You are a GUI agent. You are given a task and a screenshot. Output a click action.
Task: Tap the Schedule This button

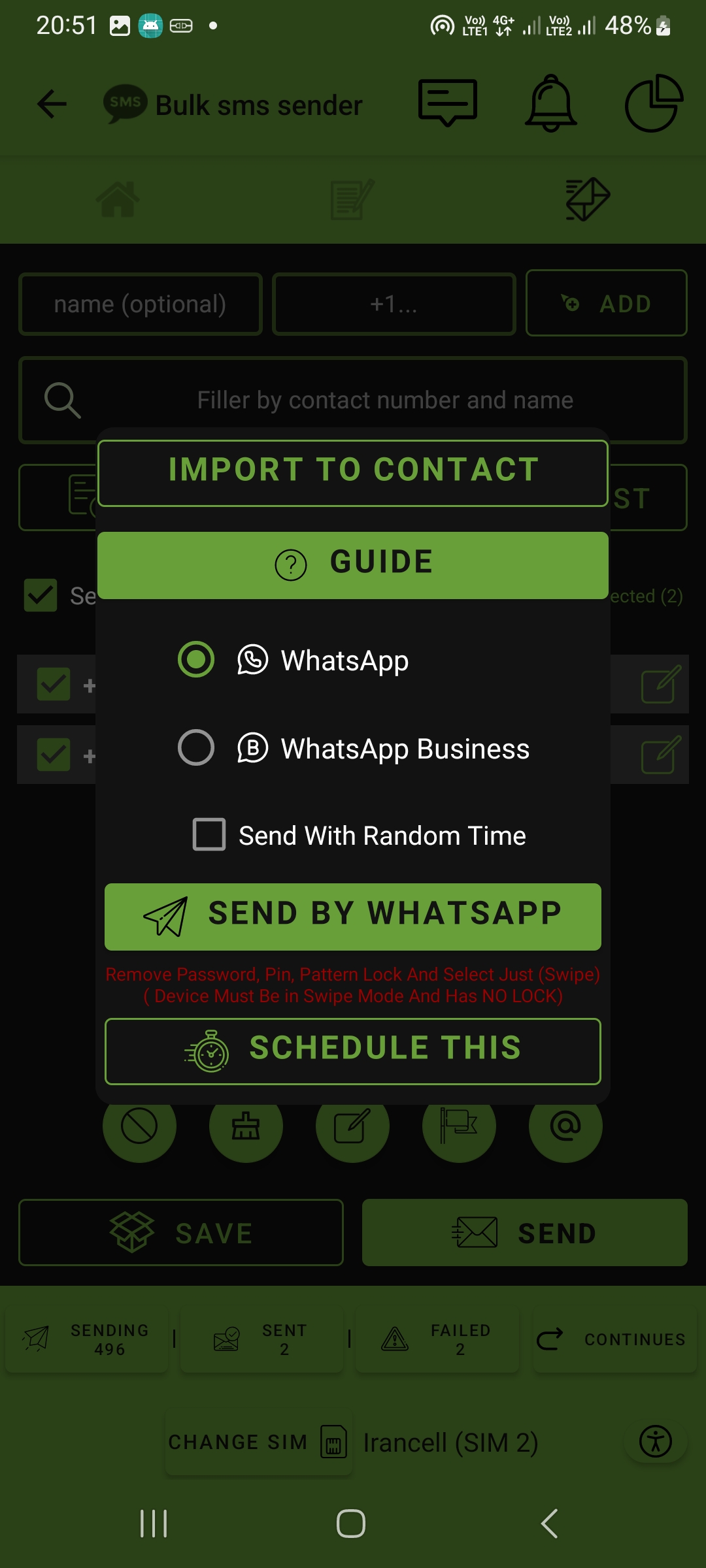click(x=353, y=1051)
